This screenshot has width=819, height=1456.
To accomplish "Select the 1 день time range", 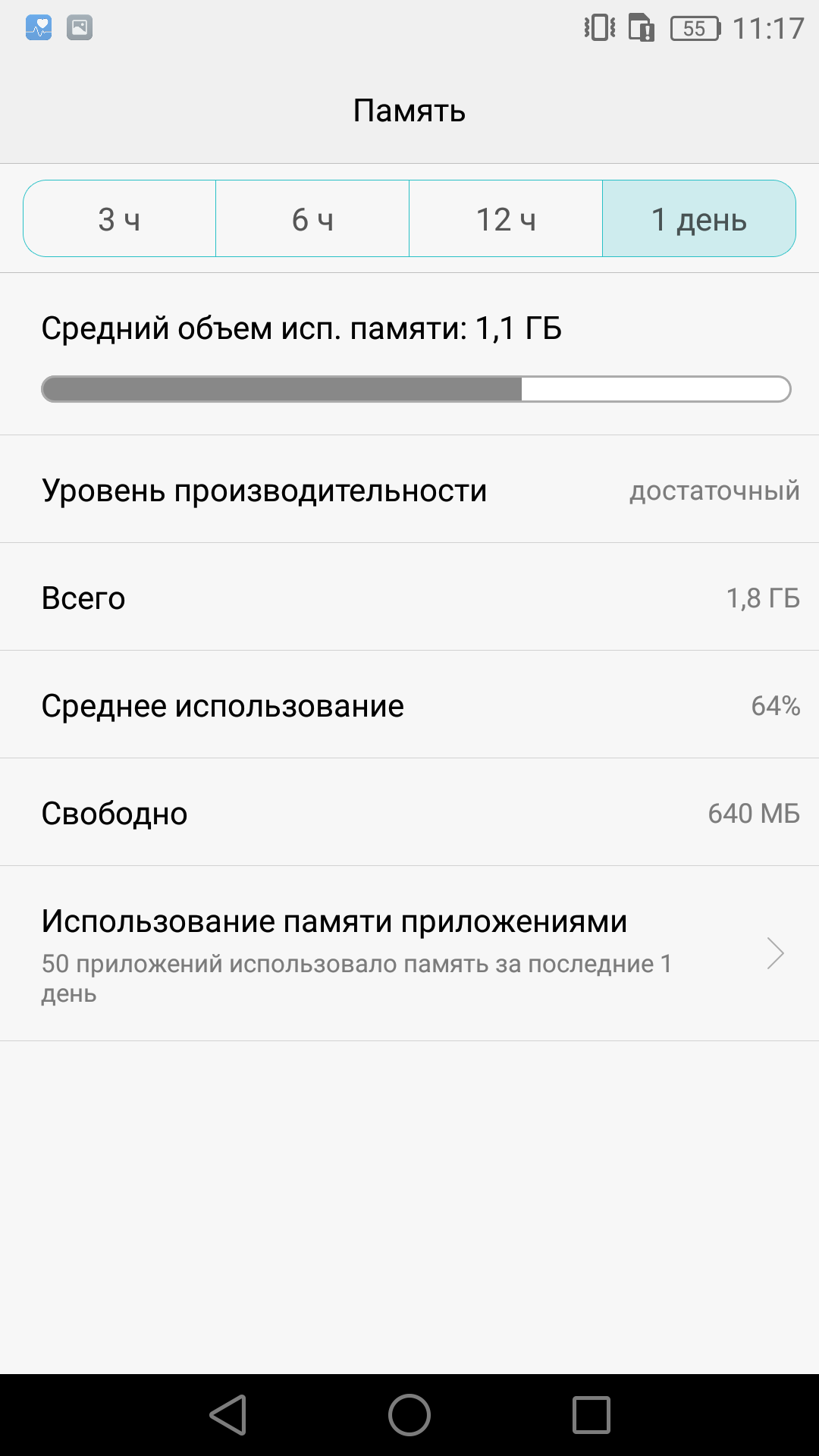I will 699,218.
